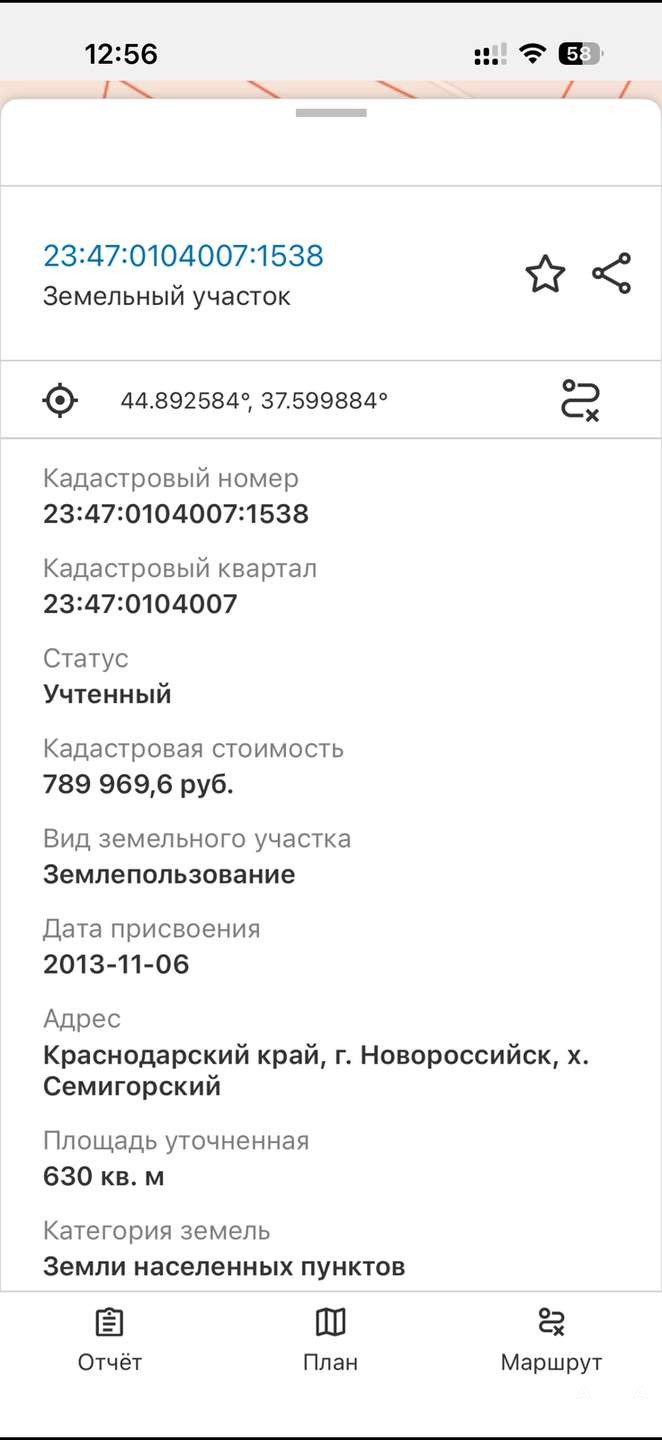Image resolution: width=662 pixels, height=1440 pixels.
Task: Add this land plot to favorites
Action: point(545,274)
